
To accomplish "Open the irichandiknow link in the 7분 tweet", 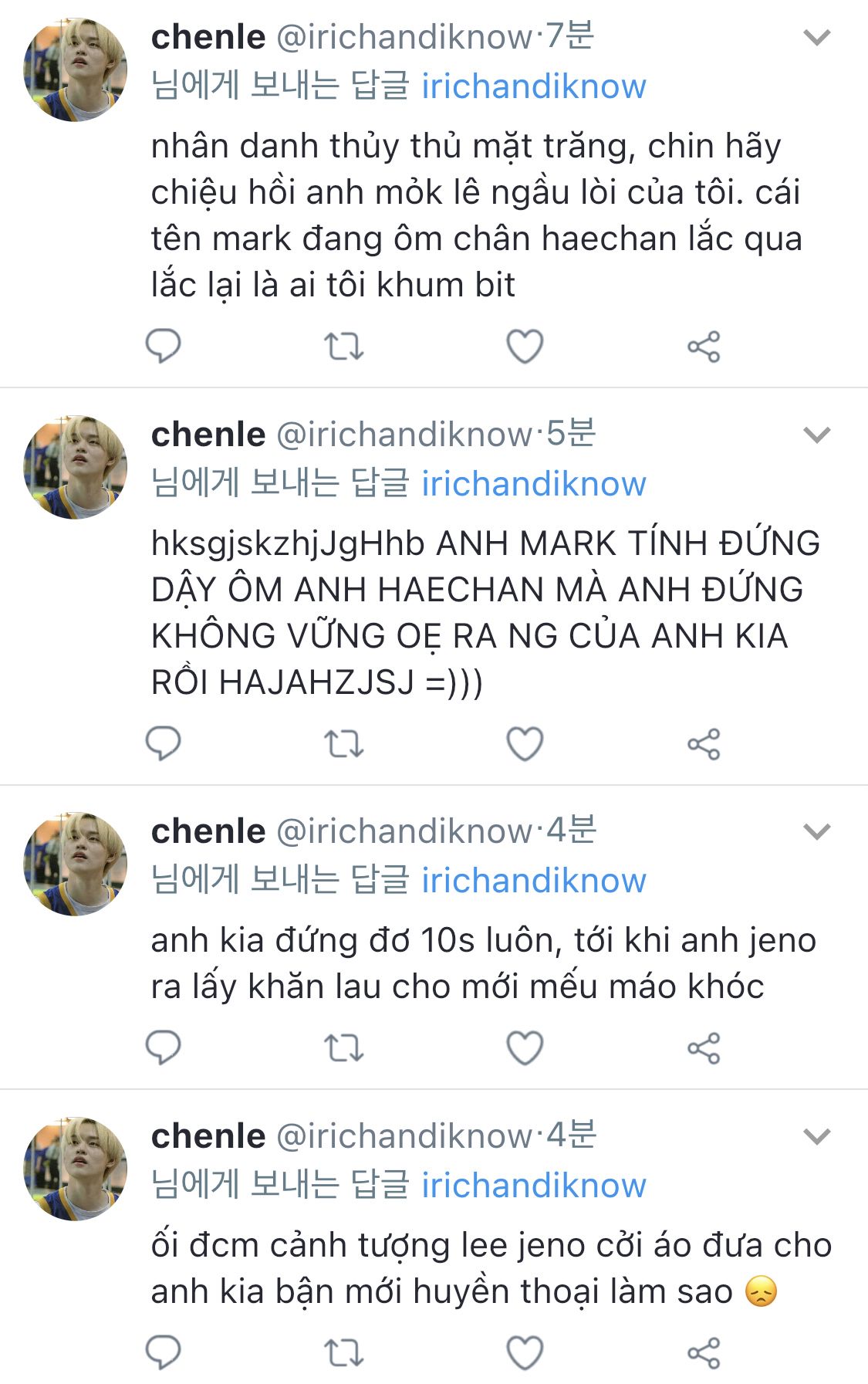I will [x=533, y=86].
